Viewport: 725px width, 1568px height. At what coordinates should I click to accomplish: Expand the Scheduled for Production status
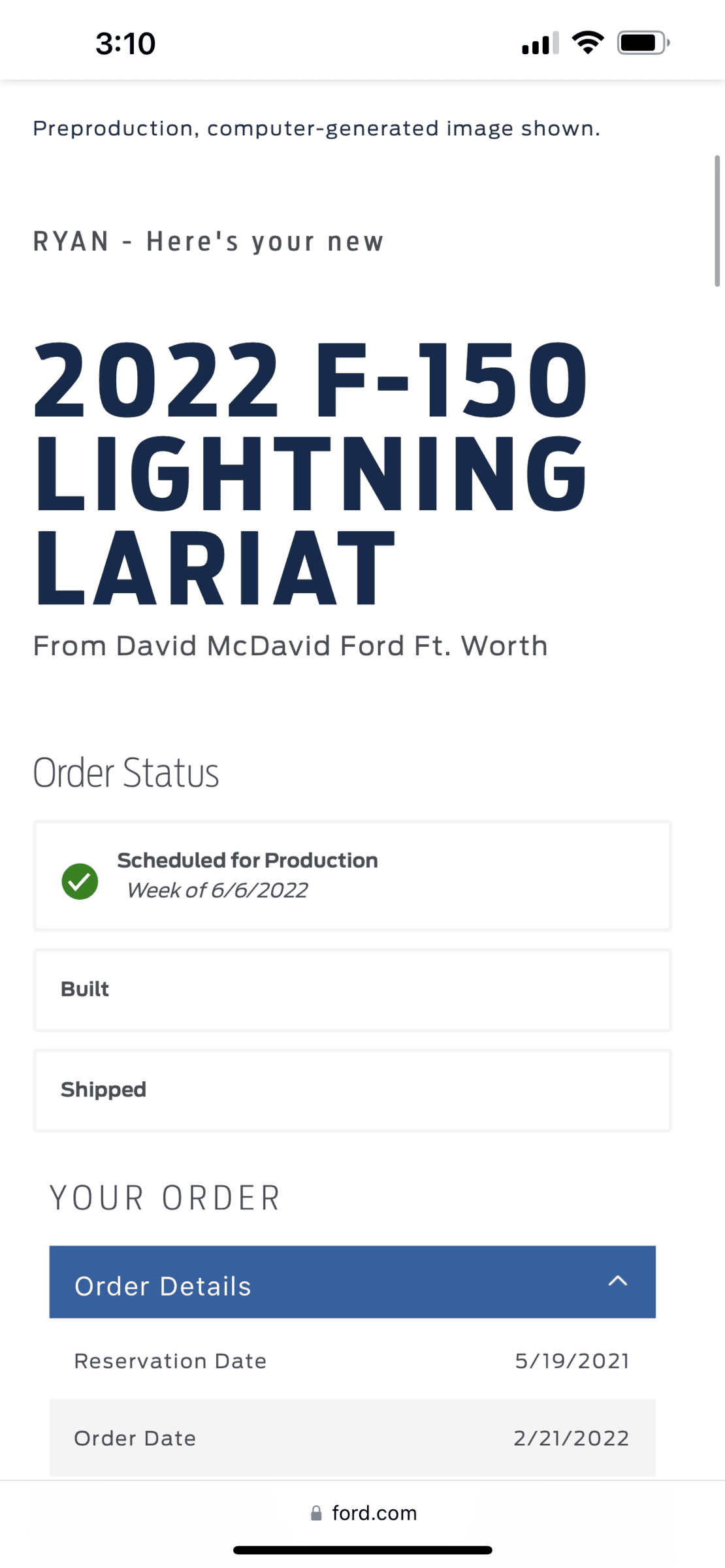pyautogui.click(x=352, y=875)
